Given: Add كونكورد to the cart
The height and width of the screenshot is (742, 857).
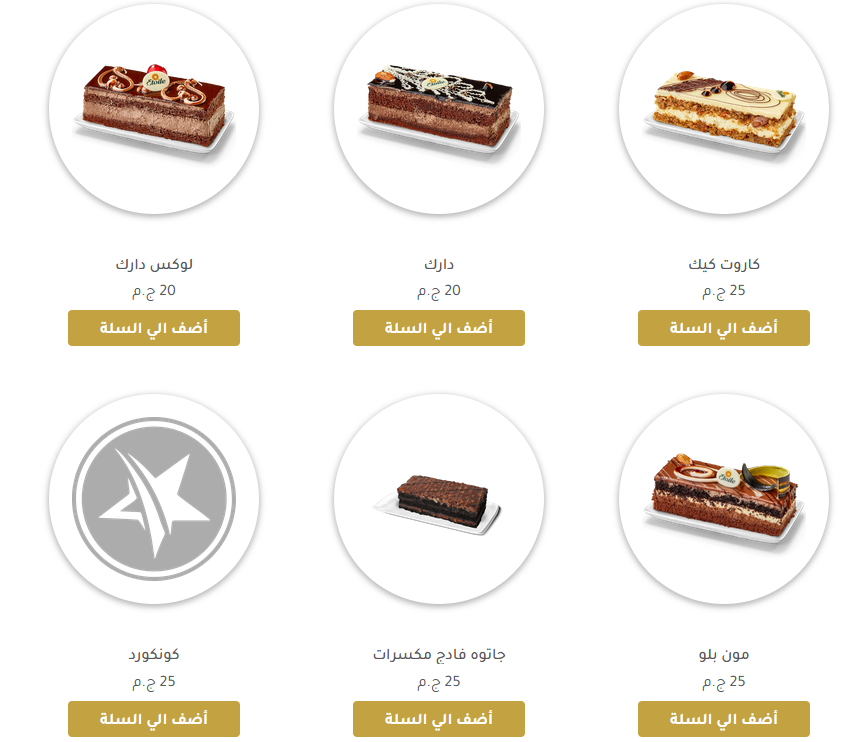Looking at the screenshot, I should pyautogui.click(x=154, y=719).
